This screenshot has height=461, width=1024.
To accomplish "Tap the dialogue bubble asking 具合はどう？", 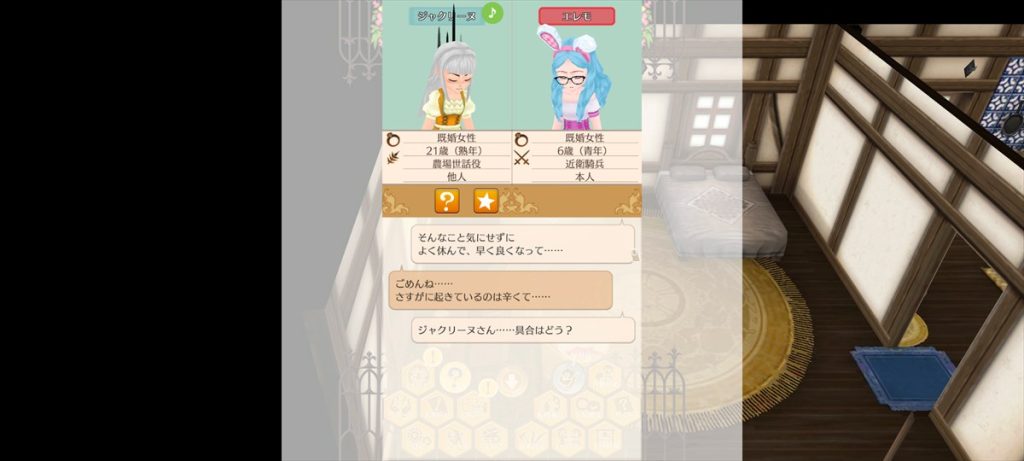I will point(523,330).
